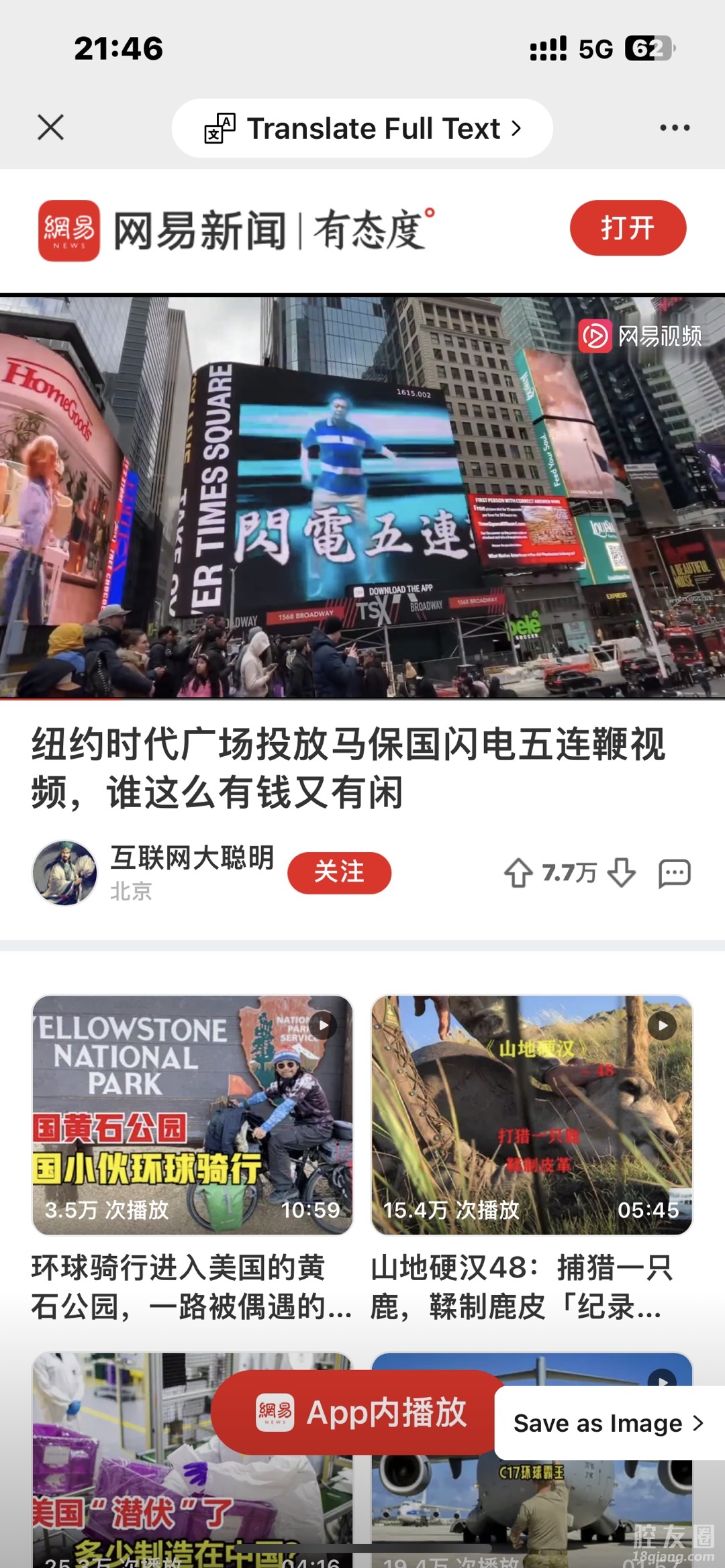Downvote the video
The image size is (725, 1568).
pyautogui.click(x=622, y=873)
